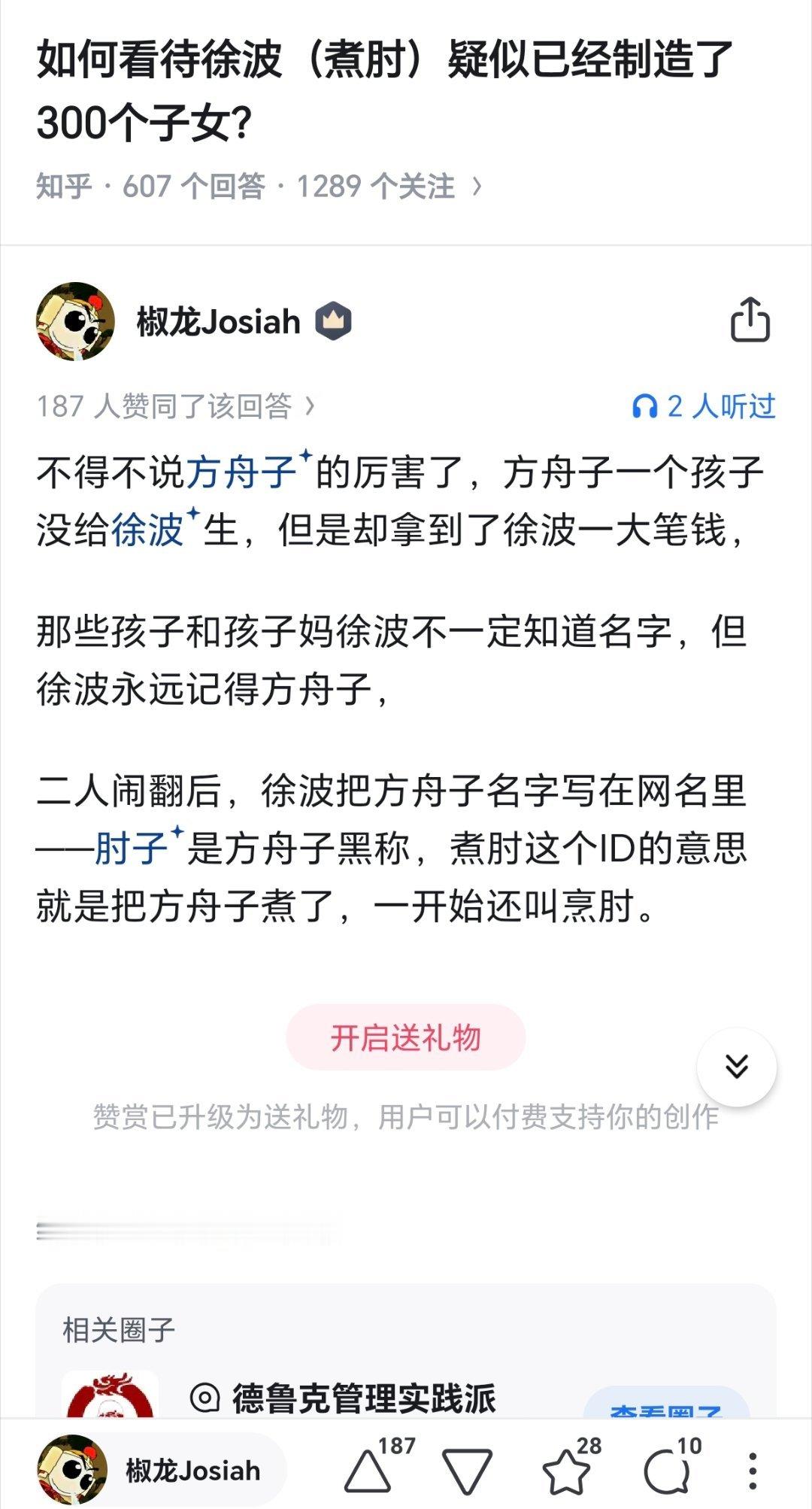
Task: Tap the sparkle marker next to 徐波 link
Action: coord(192,512)
